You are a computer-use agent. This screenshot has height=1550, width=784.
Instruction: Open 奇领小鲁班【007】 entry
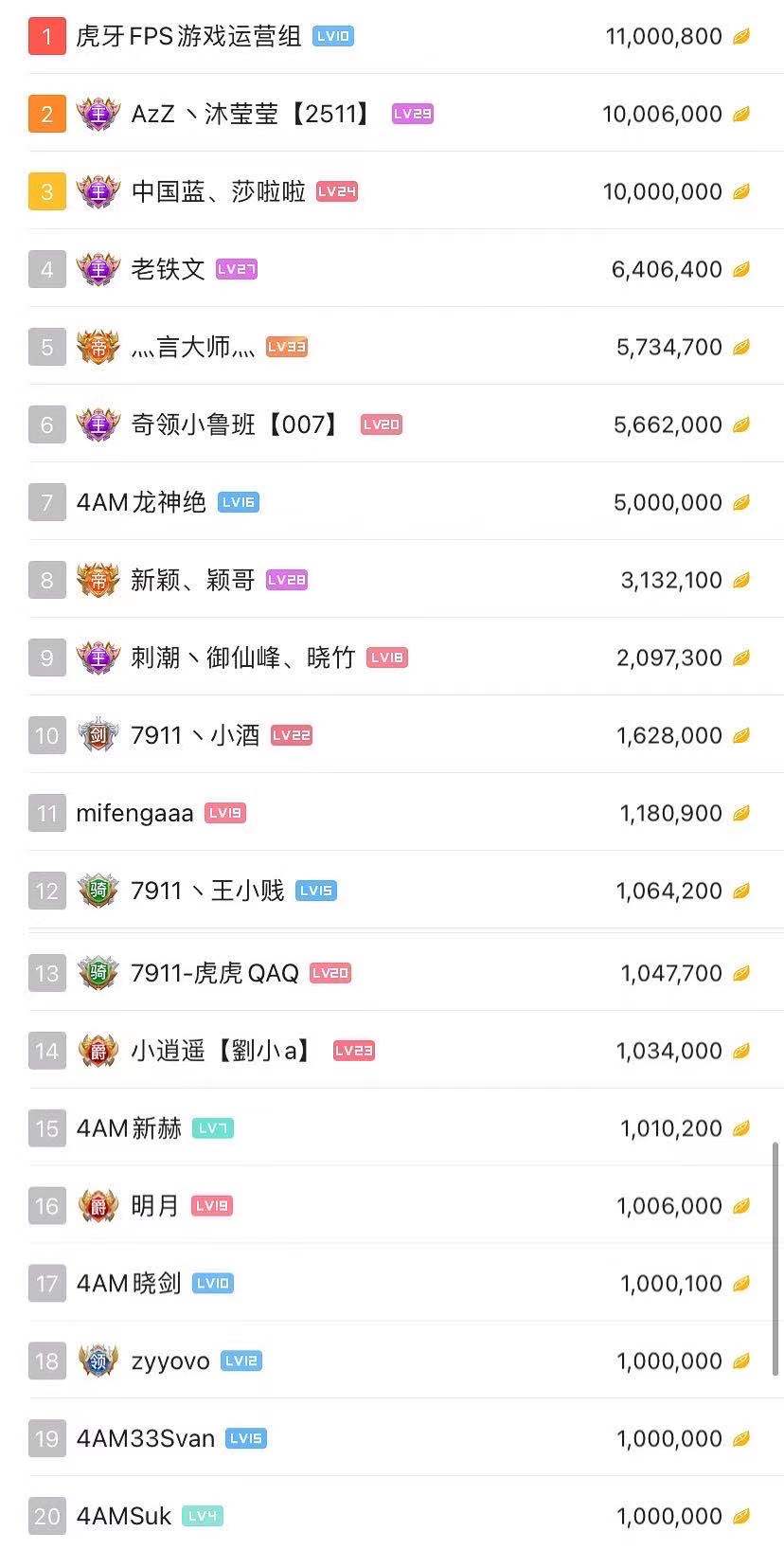coord(237,425)
